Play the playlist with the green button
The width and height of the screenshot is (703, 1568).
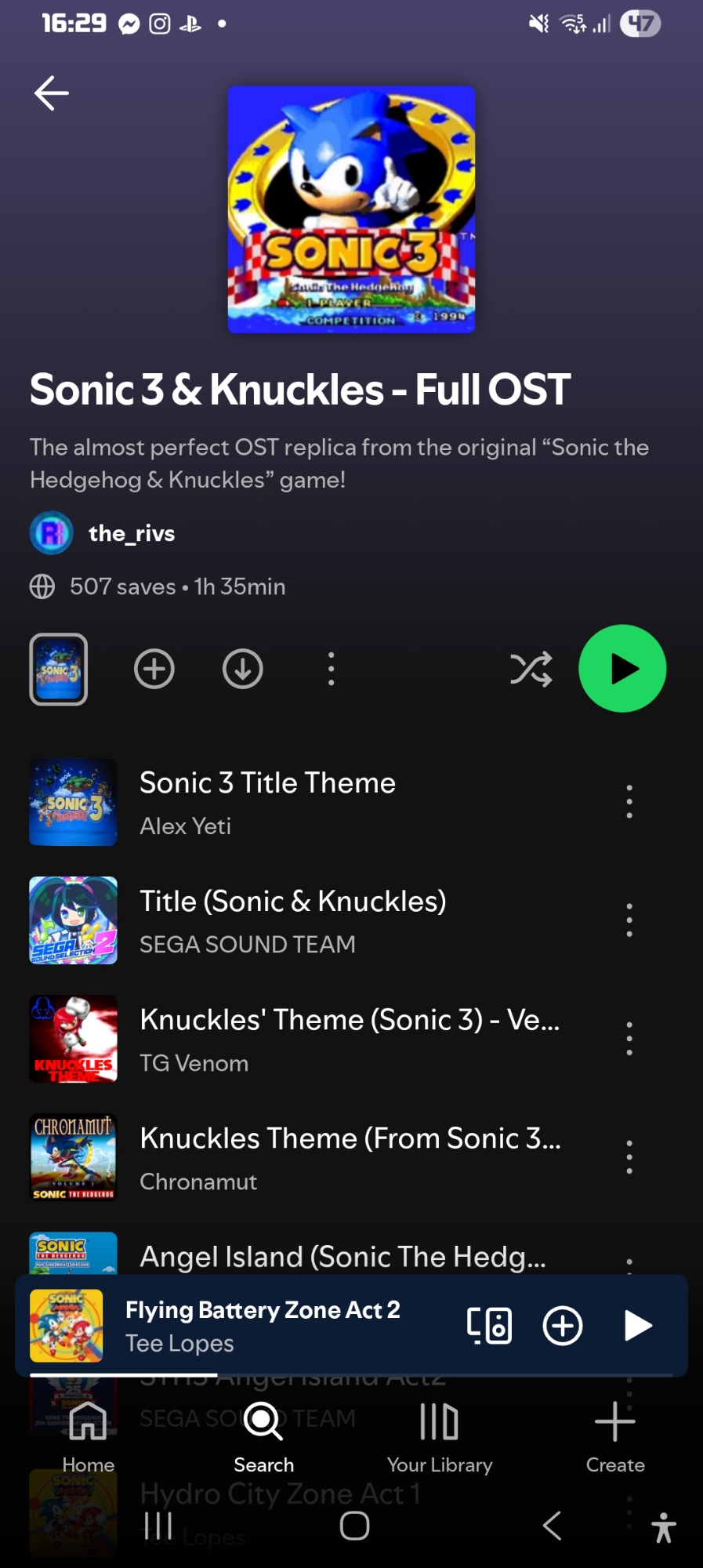click(x=622, y=669)
